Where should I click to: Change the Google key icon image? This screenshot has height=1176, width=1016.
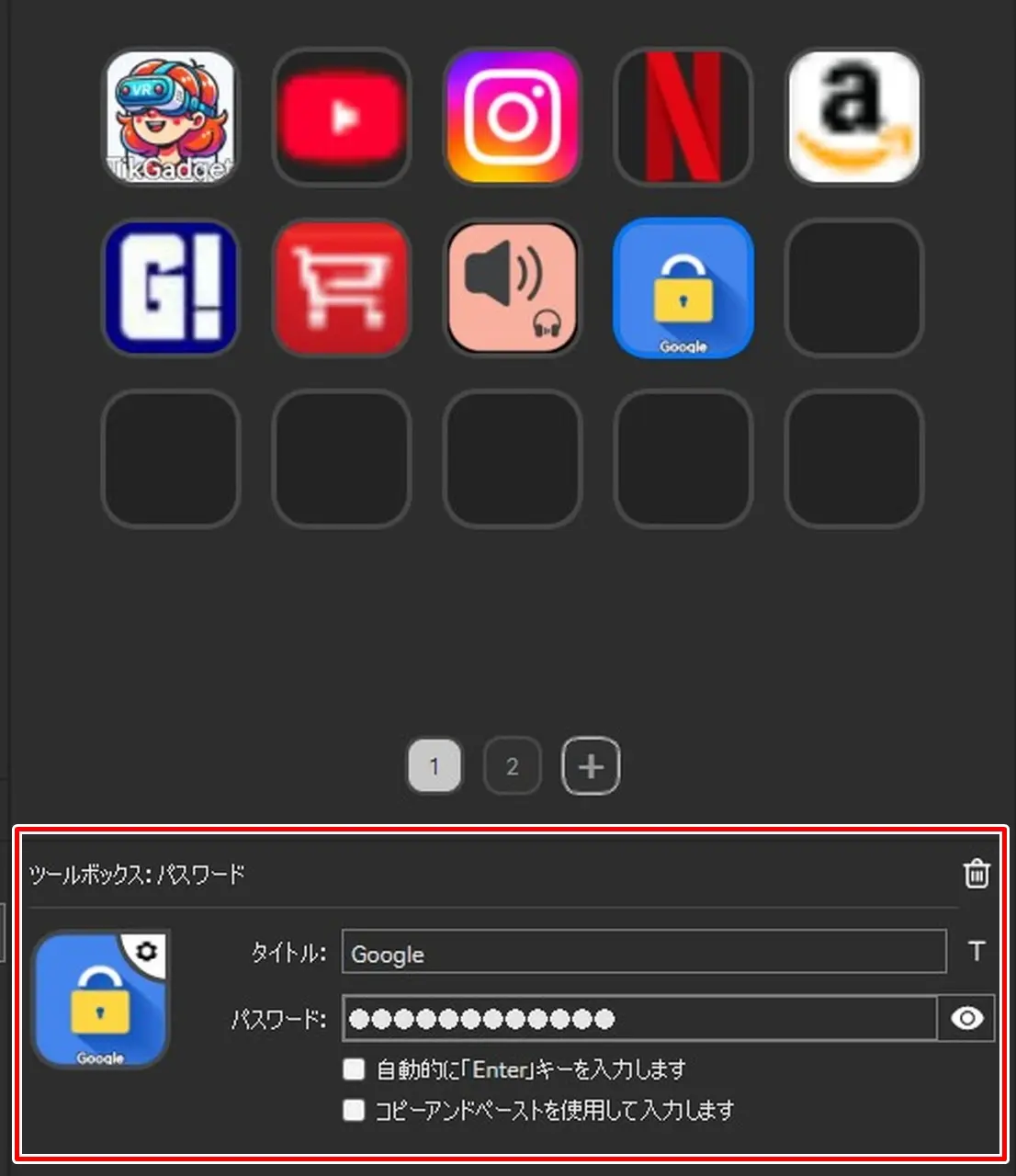pyautogui.click(x=100, y=1001)
